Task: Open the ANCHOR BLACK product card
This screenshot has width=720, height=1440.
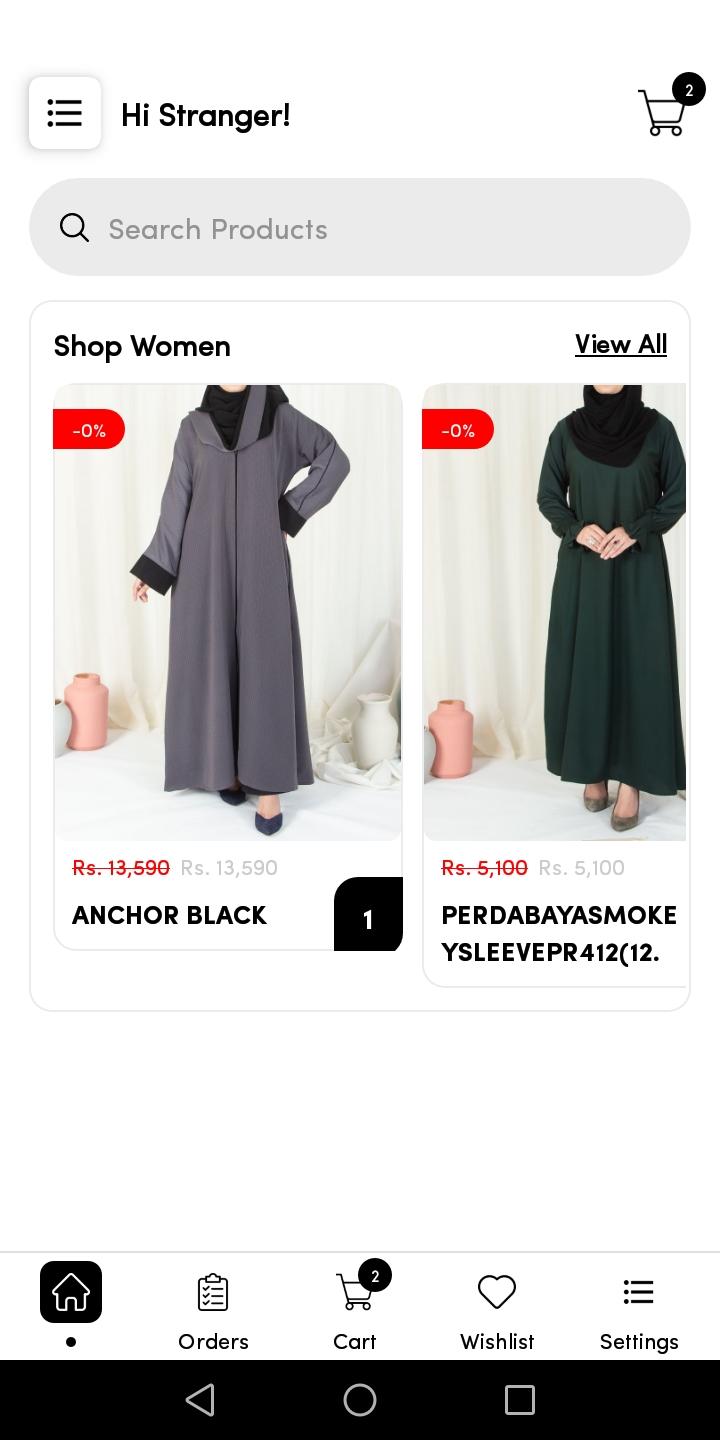Action: (228, 667)
